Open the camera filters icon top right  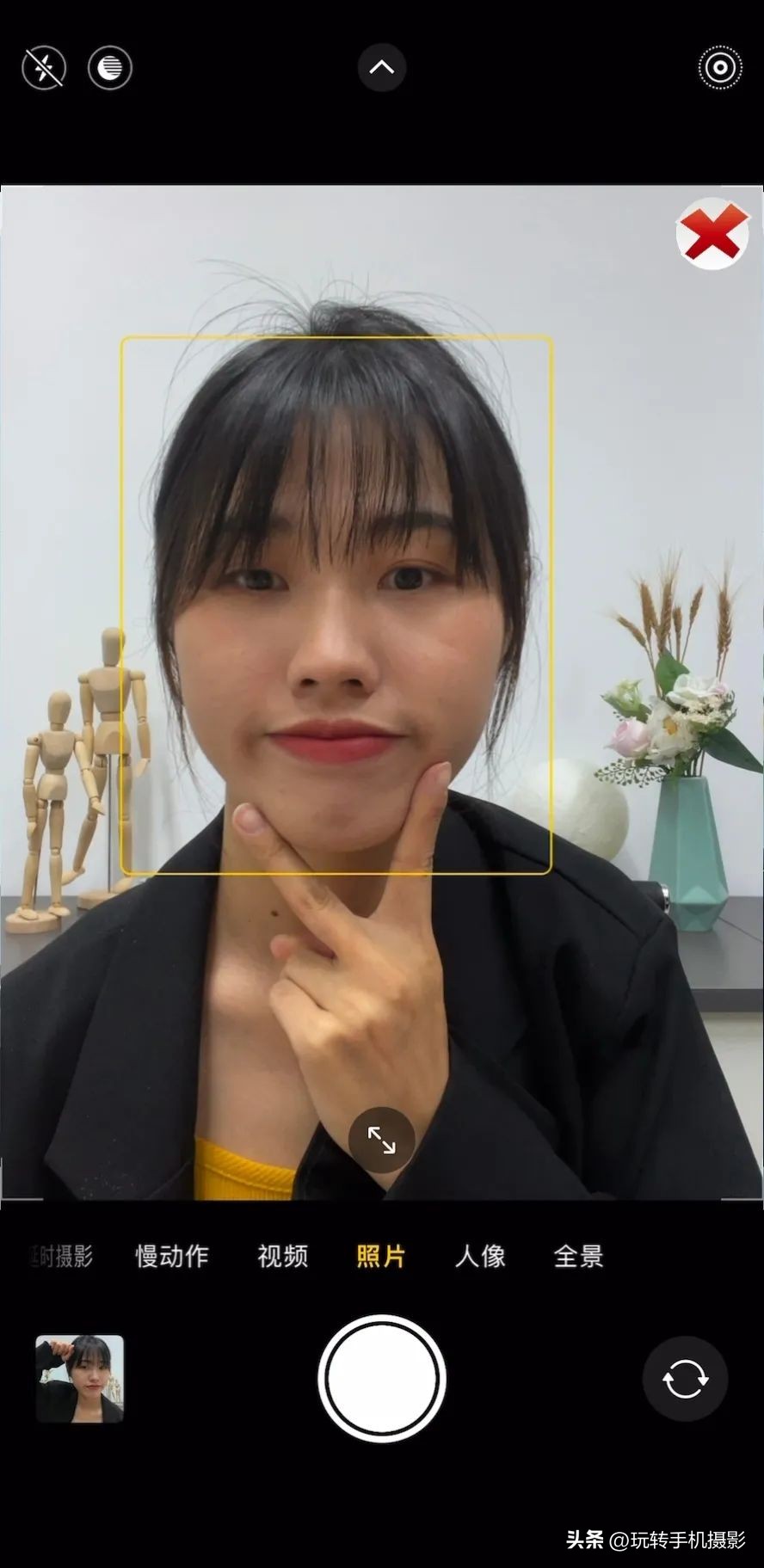click(719, 67)
